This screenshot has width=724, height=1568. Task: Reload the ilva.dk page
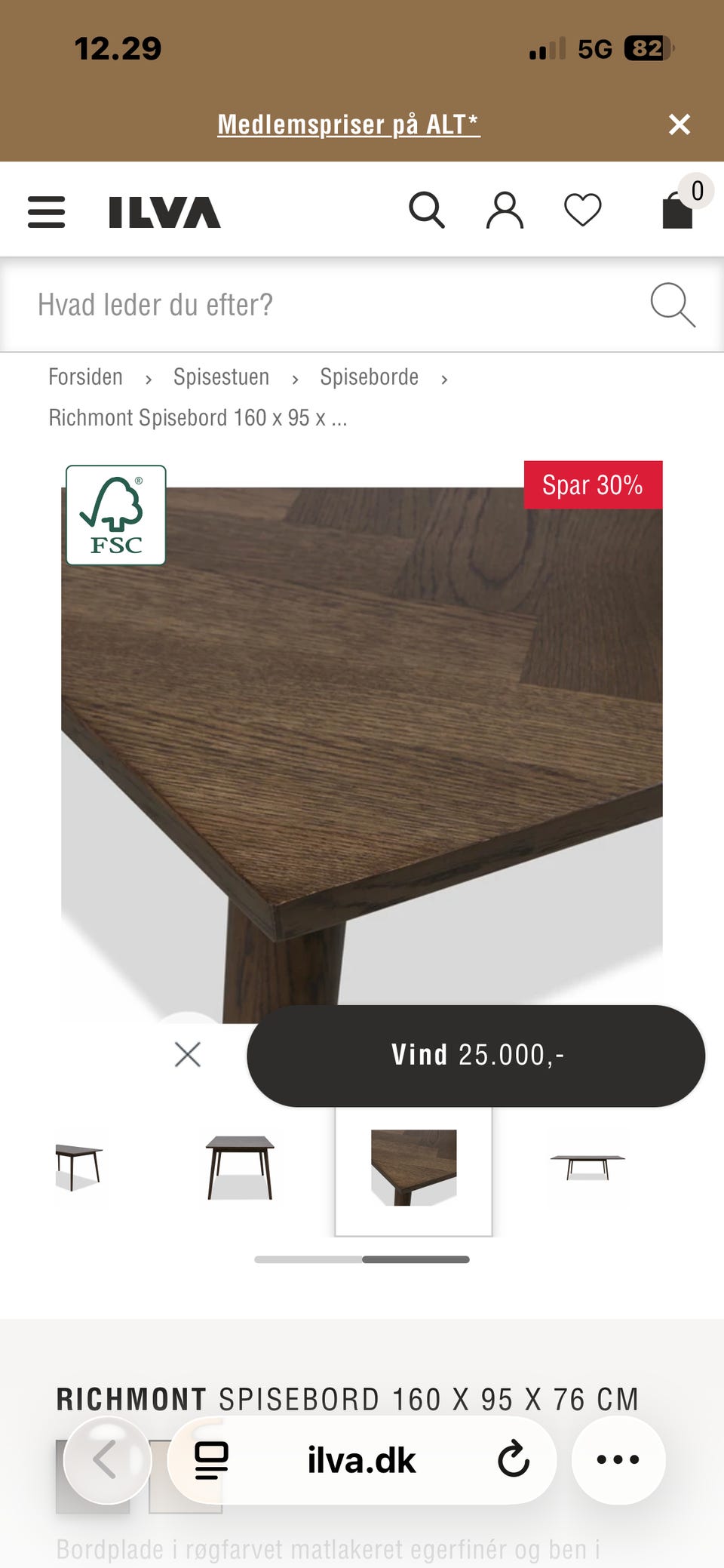[514, 1459]
